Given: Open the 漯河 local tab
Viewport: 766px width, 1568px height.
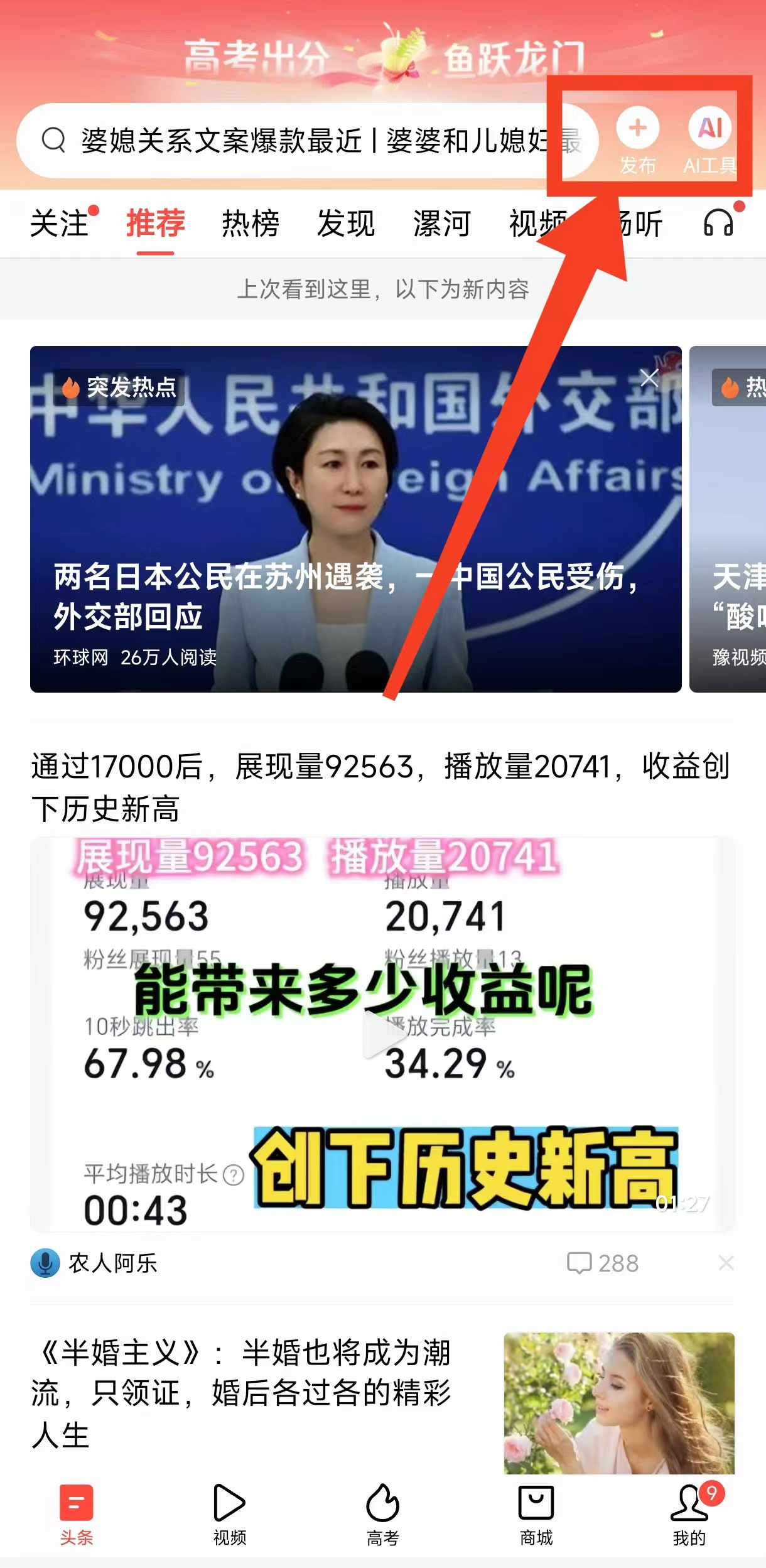Looking at the screenshot, I should (x=441, y=224).
